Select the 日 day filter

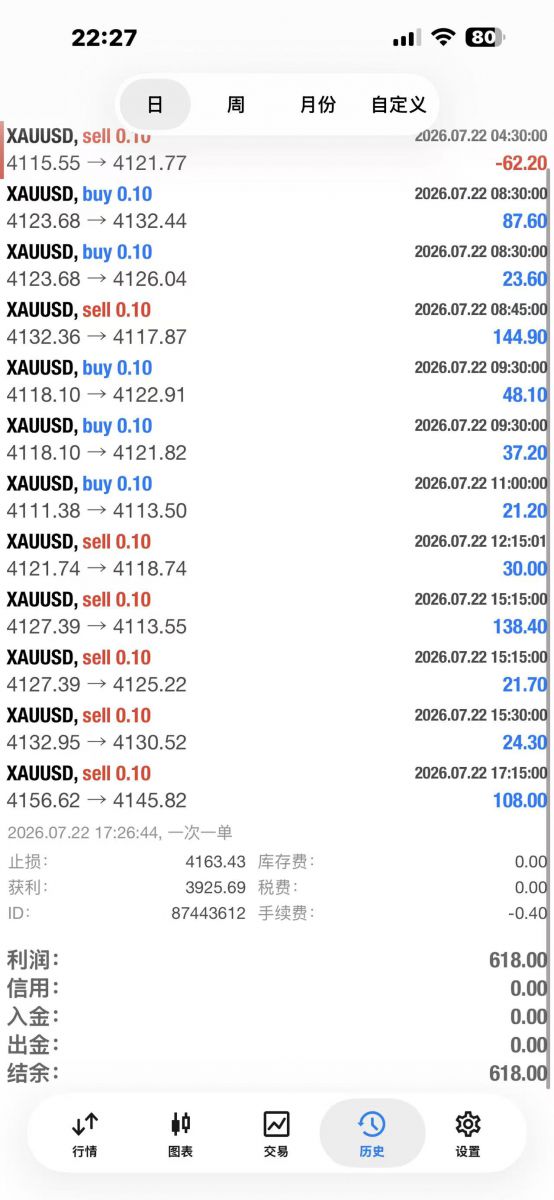(x=155, y=104)
